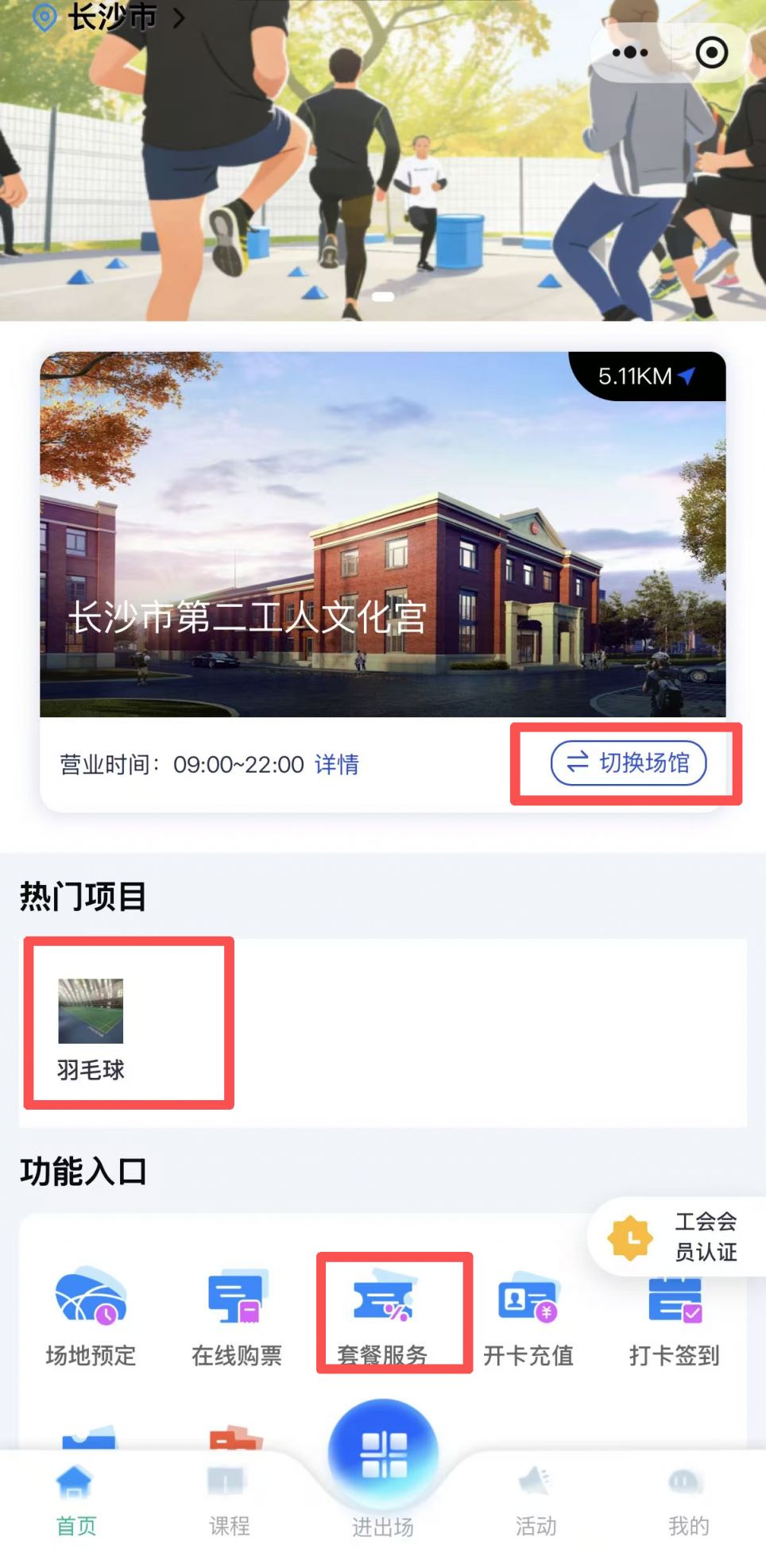Open the mini program more-options menu
The height and width of the screenshot is (1568, 766).
(630, 53)
